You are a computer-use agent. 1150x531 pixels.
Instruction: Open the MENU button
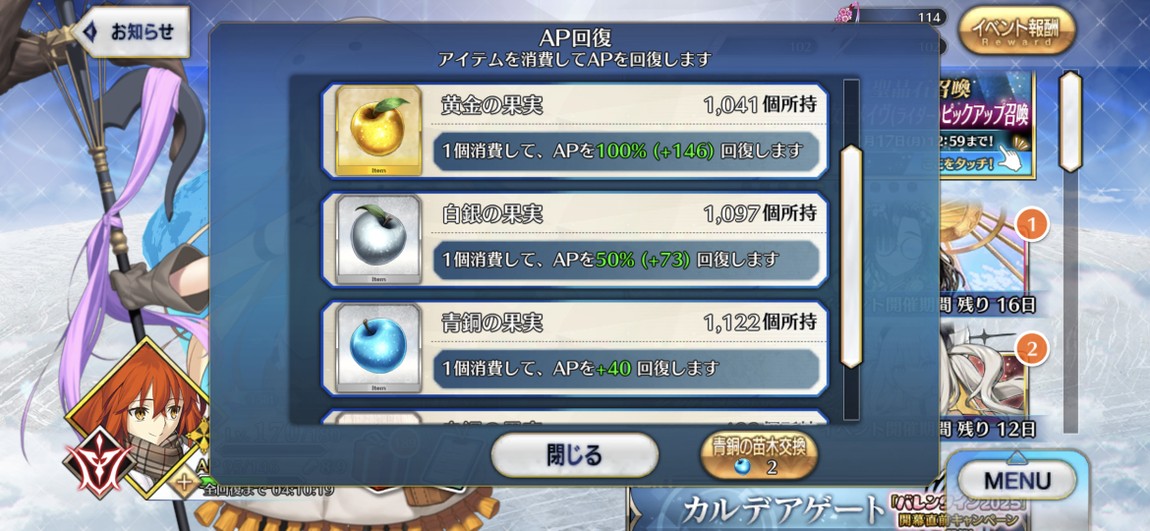click(1016, 480)
